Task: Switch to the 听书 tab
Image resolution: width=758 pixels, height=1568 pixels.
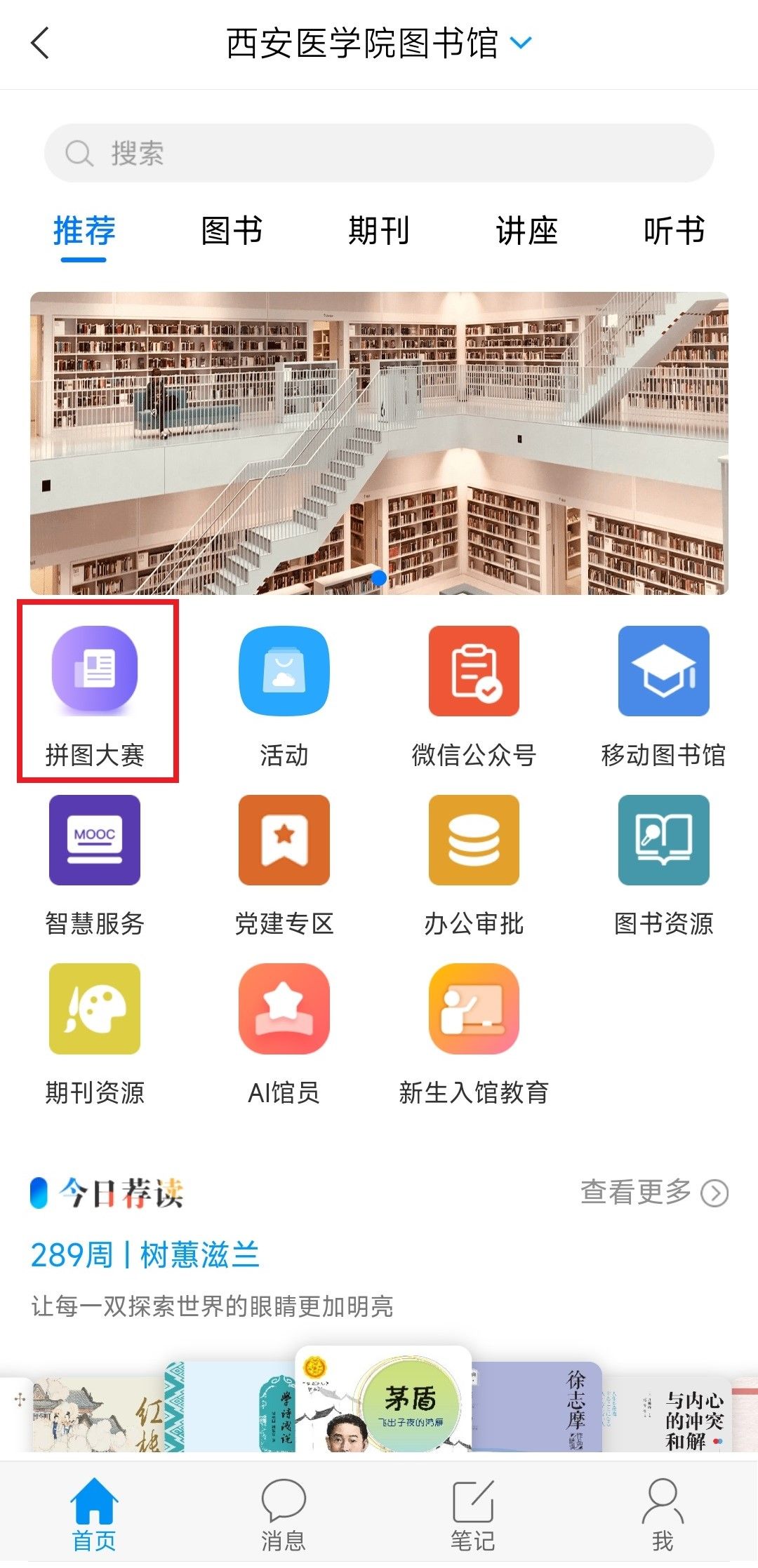Action: click(x=673, y=232)
